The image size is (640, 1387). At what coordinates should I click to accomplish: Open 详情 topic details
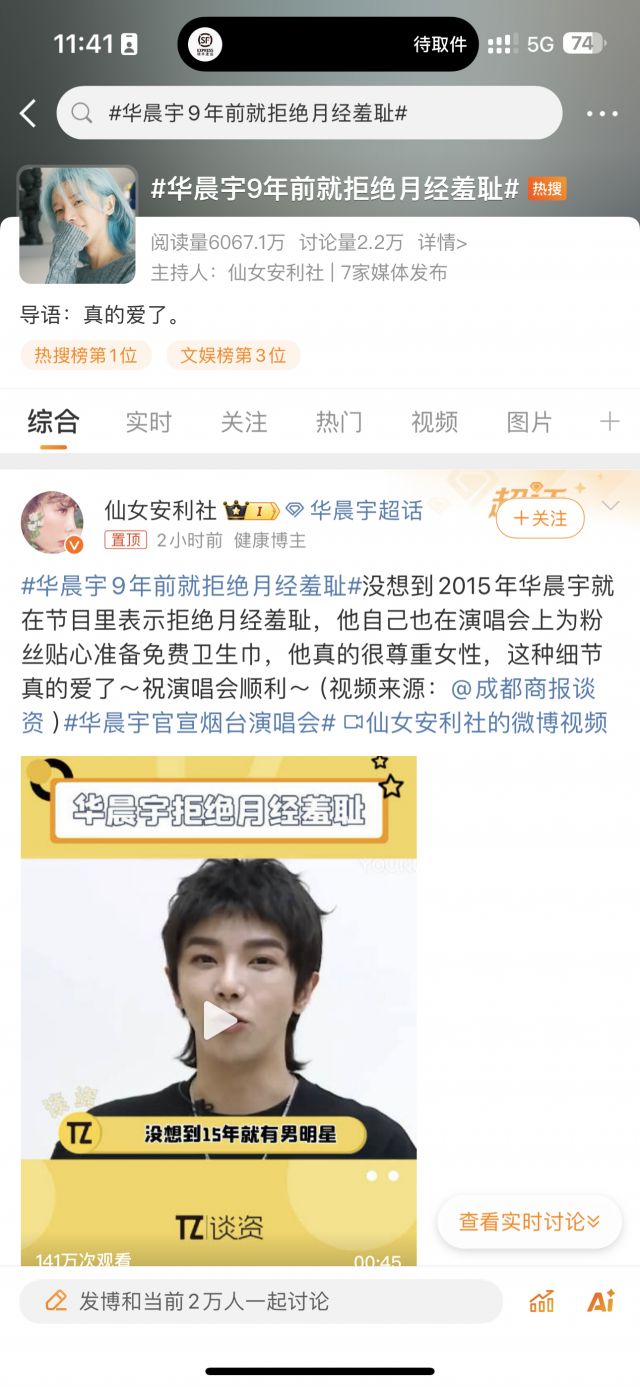click(442, 243)
